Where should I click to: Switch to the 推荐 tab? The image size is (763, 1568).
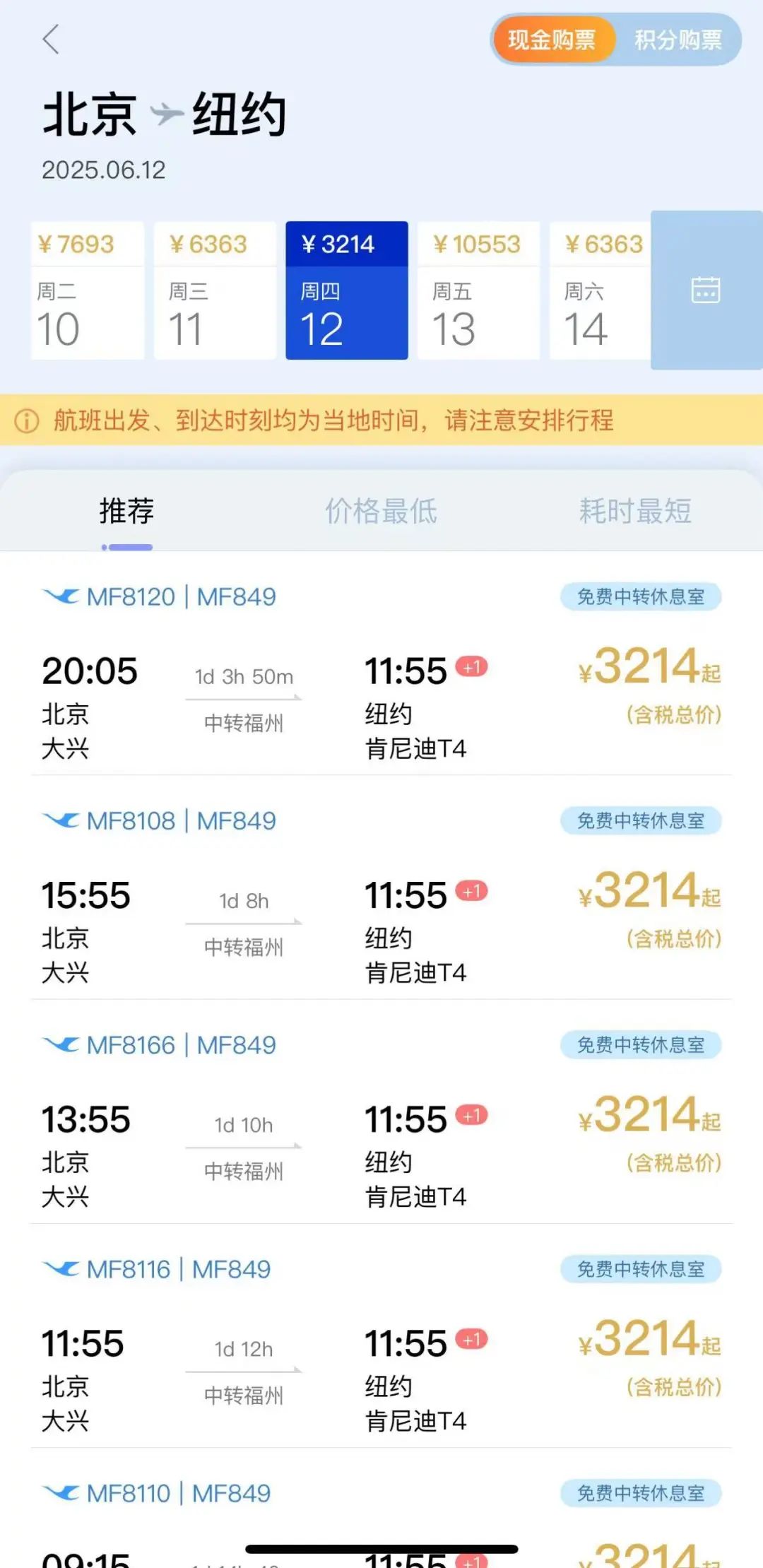pos(127,511)
